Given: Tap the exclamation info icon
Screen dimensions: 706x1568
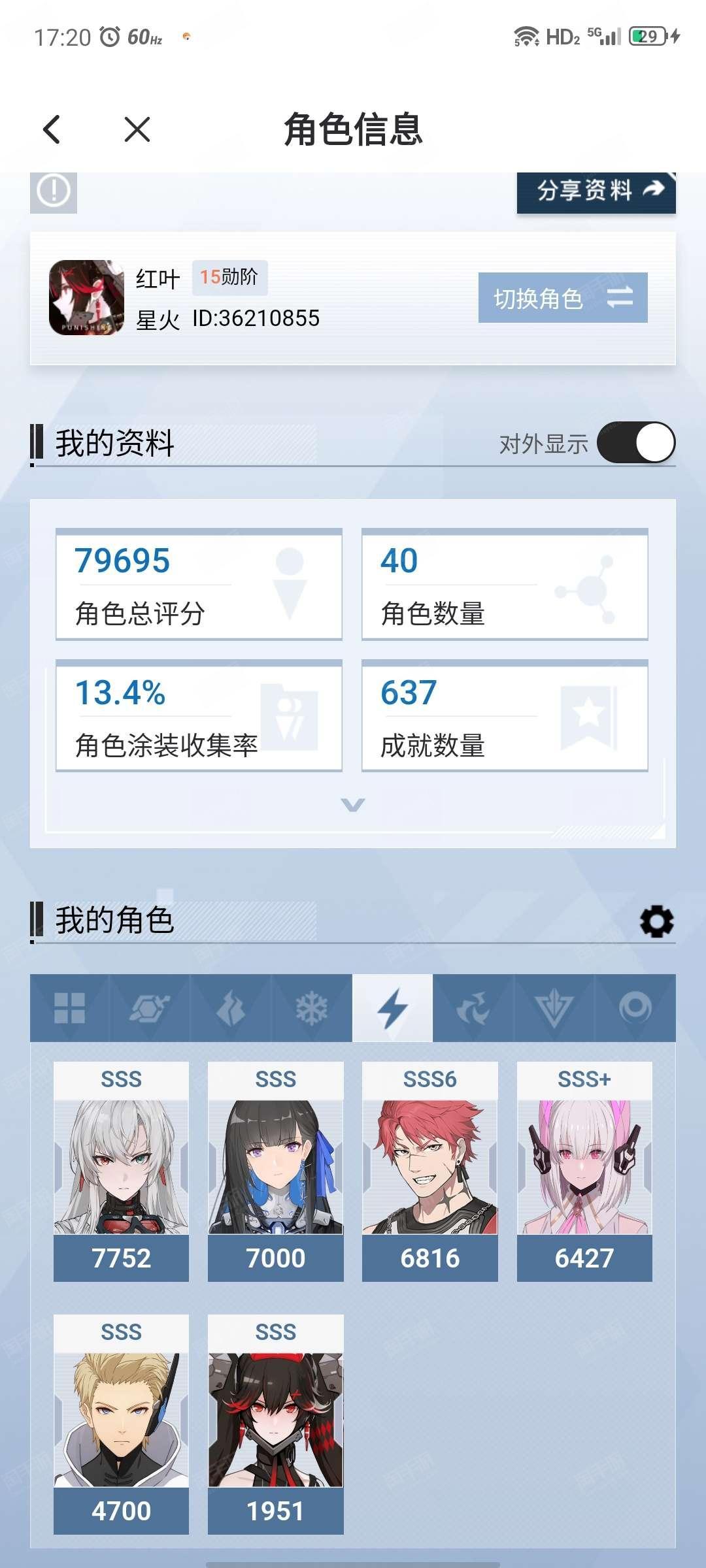Looking at the screenshot, I should click(x=54, y=191).
